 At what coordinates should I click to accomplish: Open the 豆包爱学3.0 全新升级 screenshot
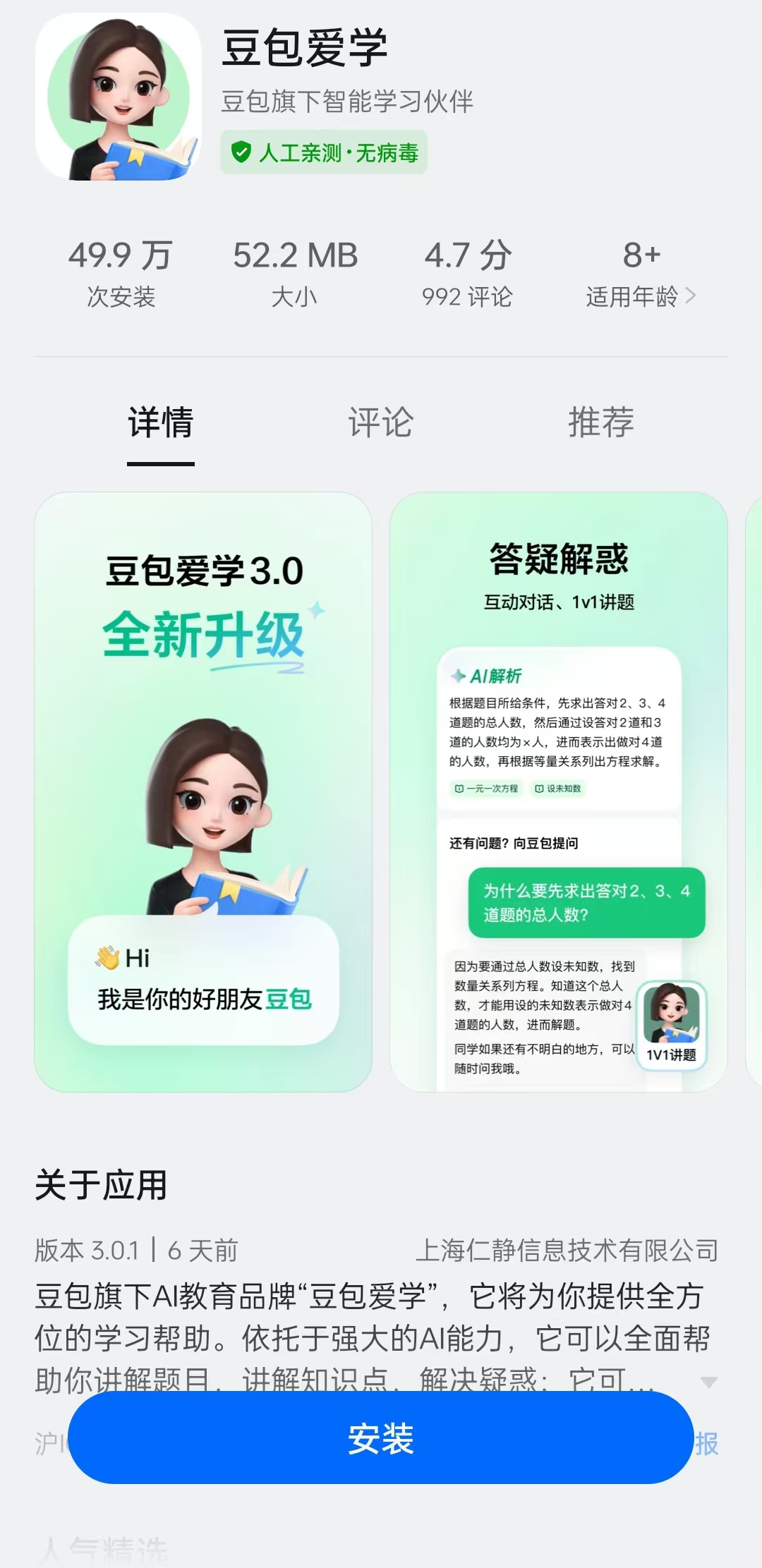pyautogui.click(x=203, y=791)
